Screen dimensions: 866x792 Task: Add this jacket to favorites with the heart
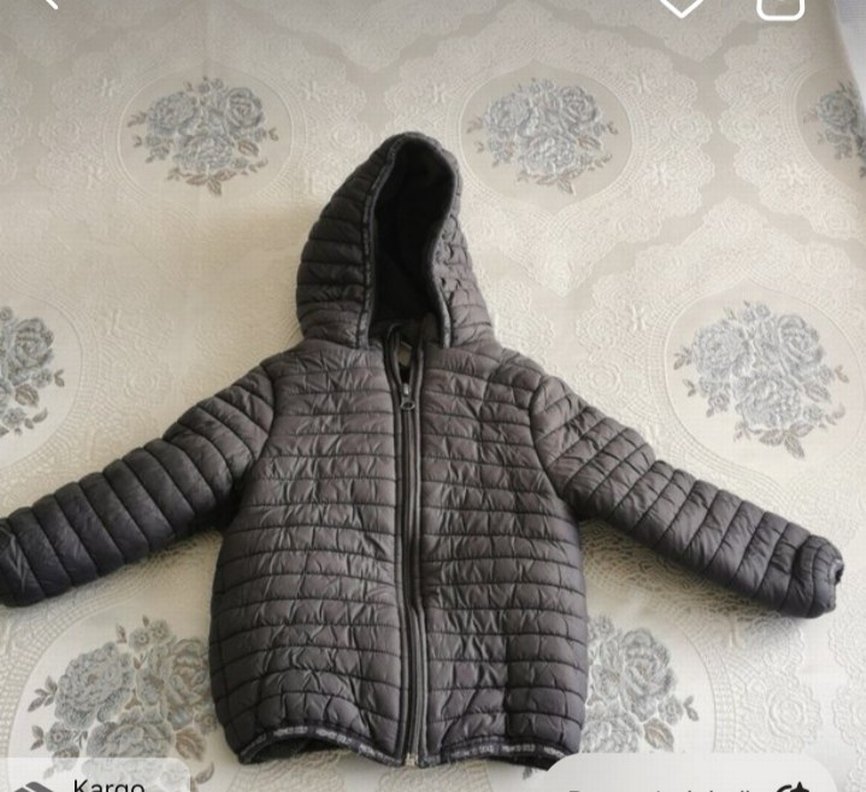(682, 5)
